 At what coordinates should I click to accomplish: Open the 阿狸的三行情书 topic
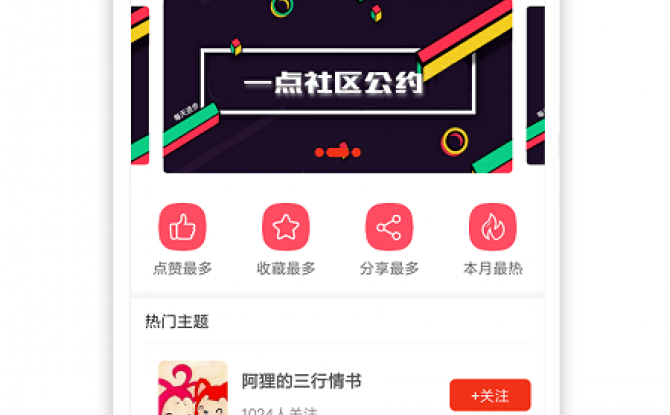point(301,381)
